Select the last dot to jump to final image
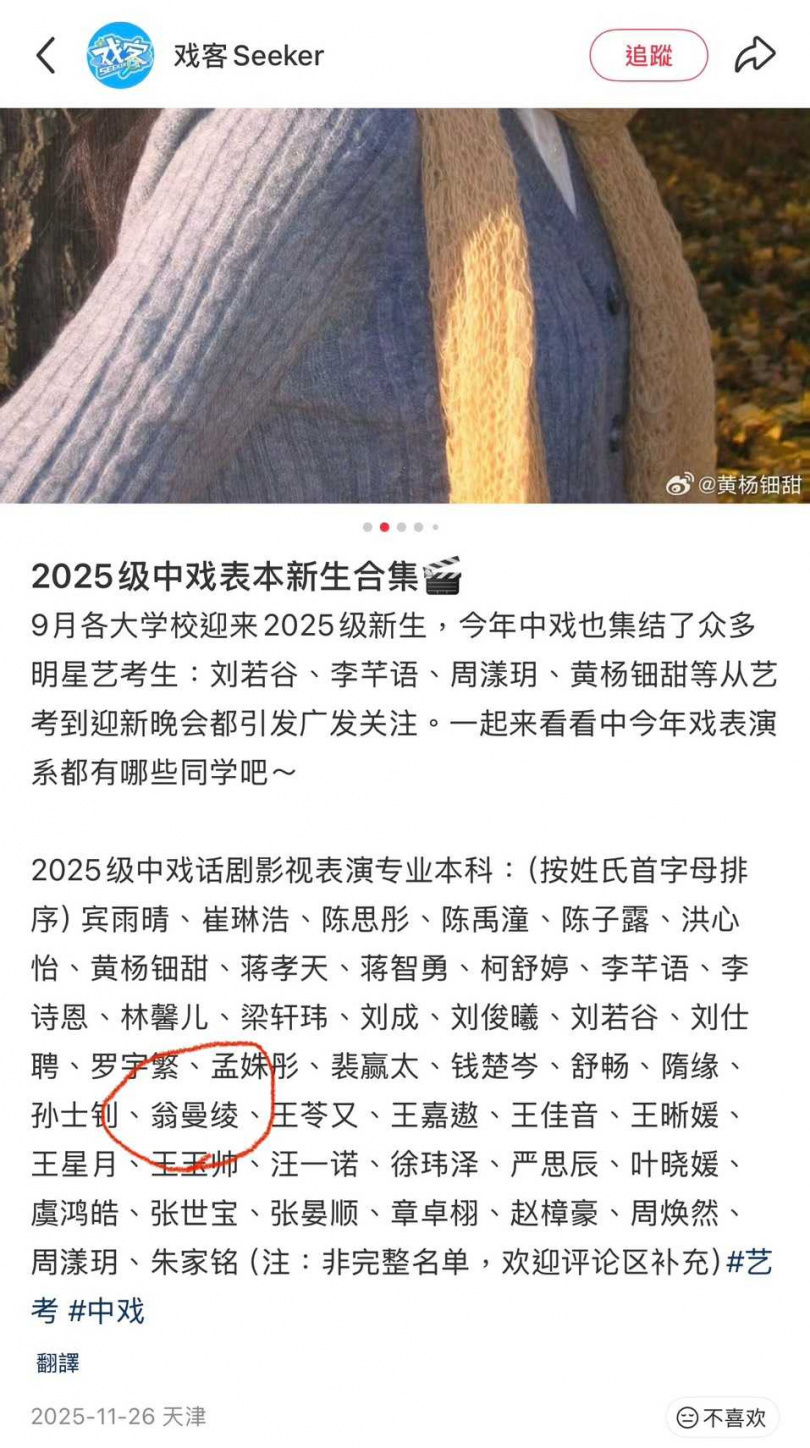Image resolution: width=810 pixels, height=1448 pixels. click(435, 526)
